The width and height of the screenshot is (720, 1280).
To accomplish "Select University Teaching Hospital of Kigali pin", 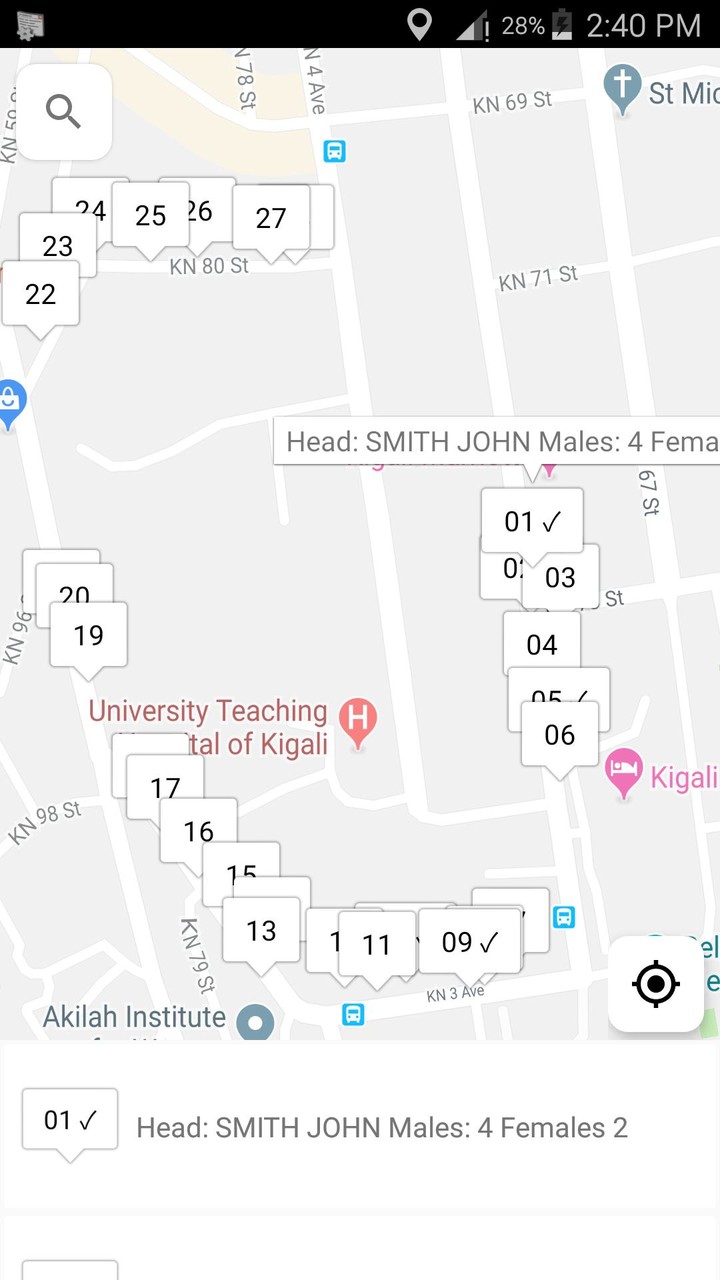I will point(357,719).
